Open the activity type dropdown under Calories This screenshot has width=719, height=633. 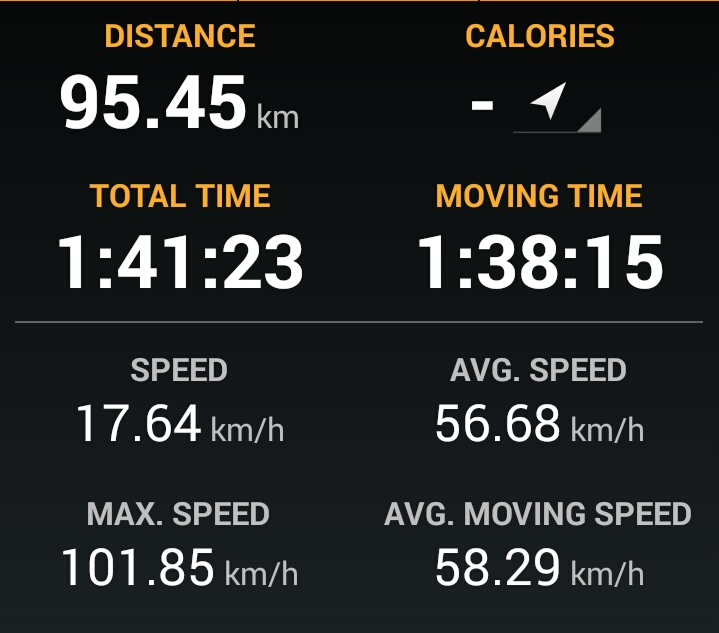click(x=556, y=106)
